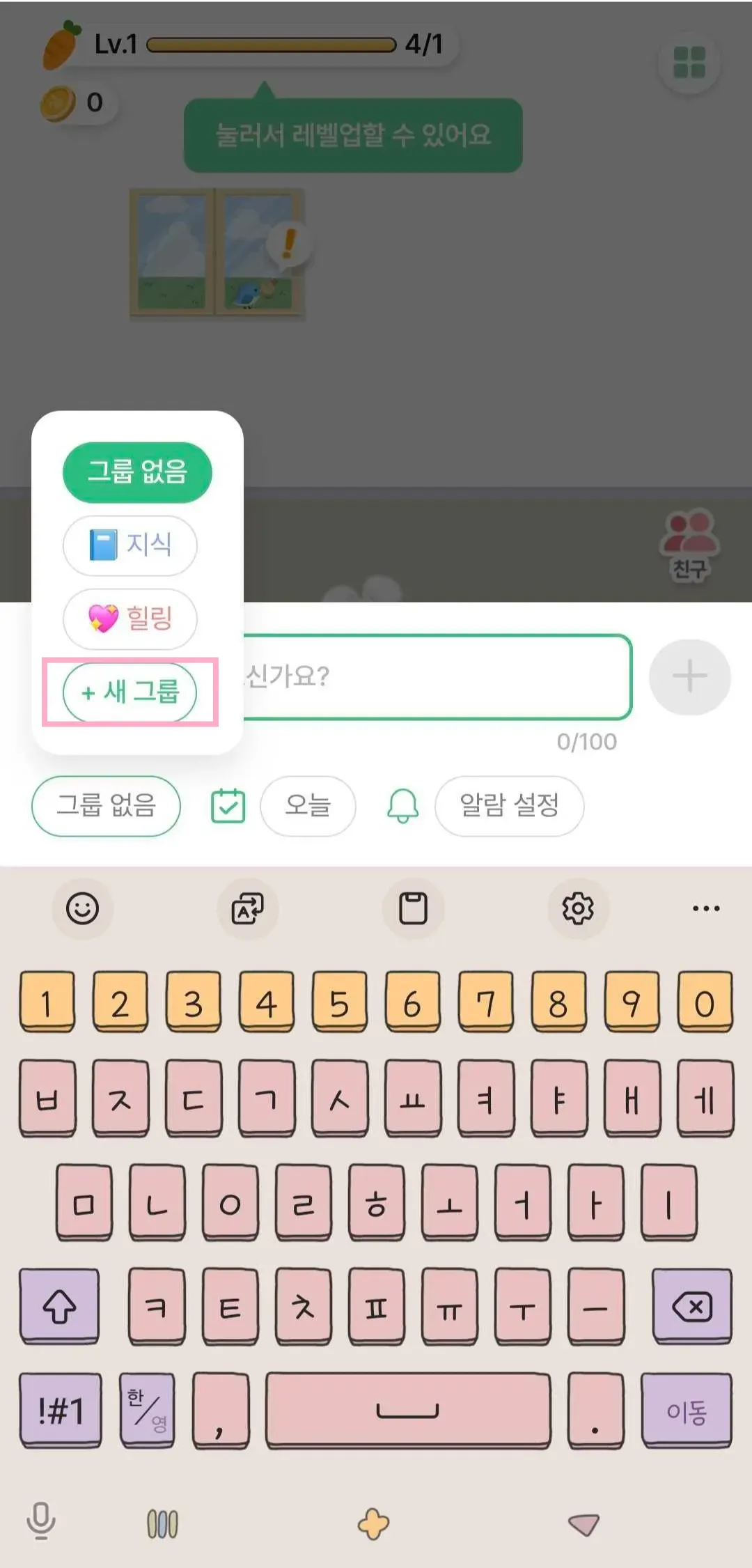Image resolution: width=752 pixels, height=1568 pixels.
Task: Open the keyboard translate tool
Action: tap(247, 908)
